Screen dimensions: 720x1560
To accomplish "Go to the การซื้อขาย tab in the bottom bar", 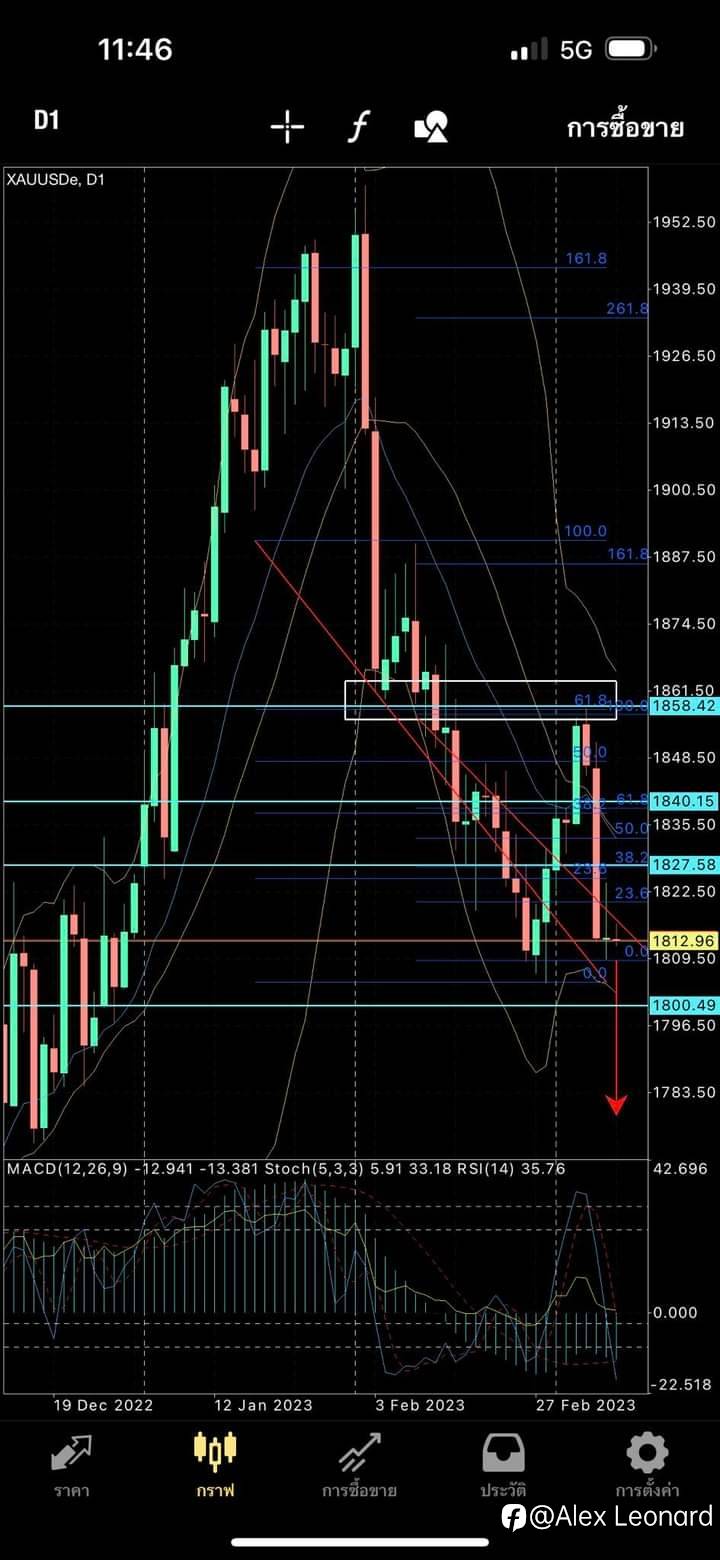I will pyautogui.click(x=359, y=1465).
